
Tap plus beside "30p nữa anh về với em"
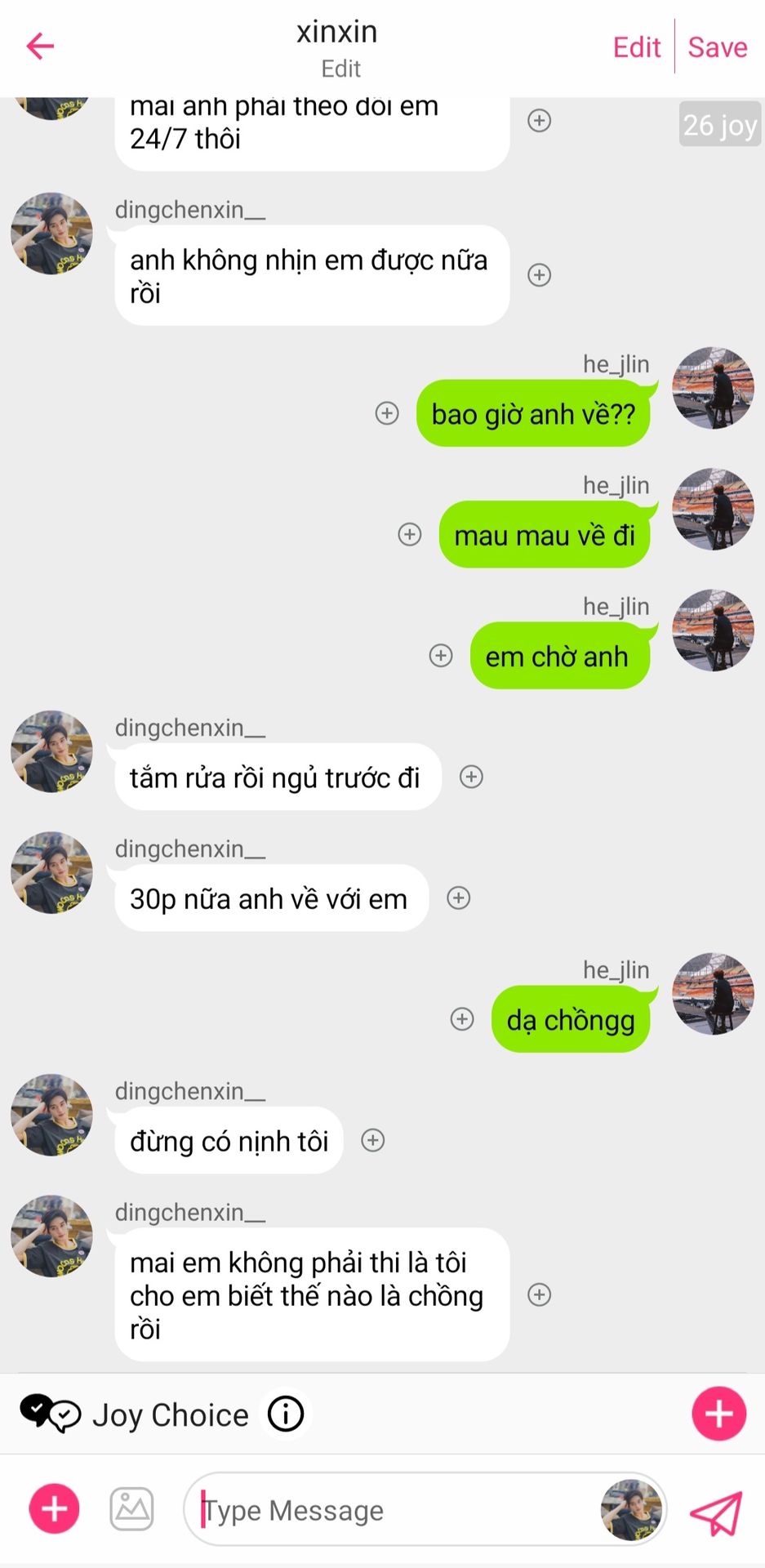(x=459, y=898)
